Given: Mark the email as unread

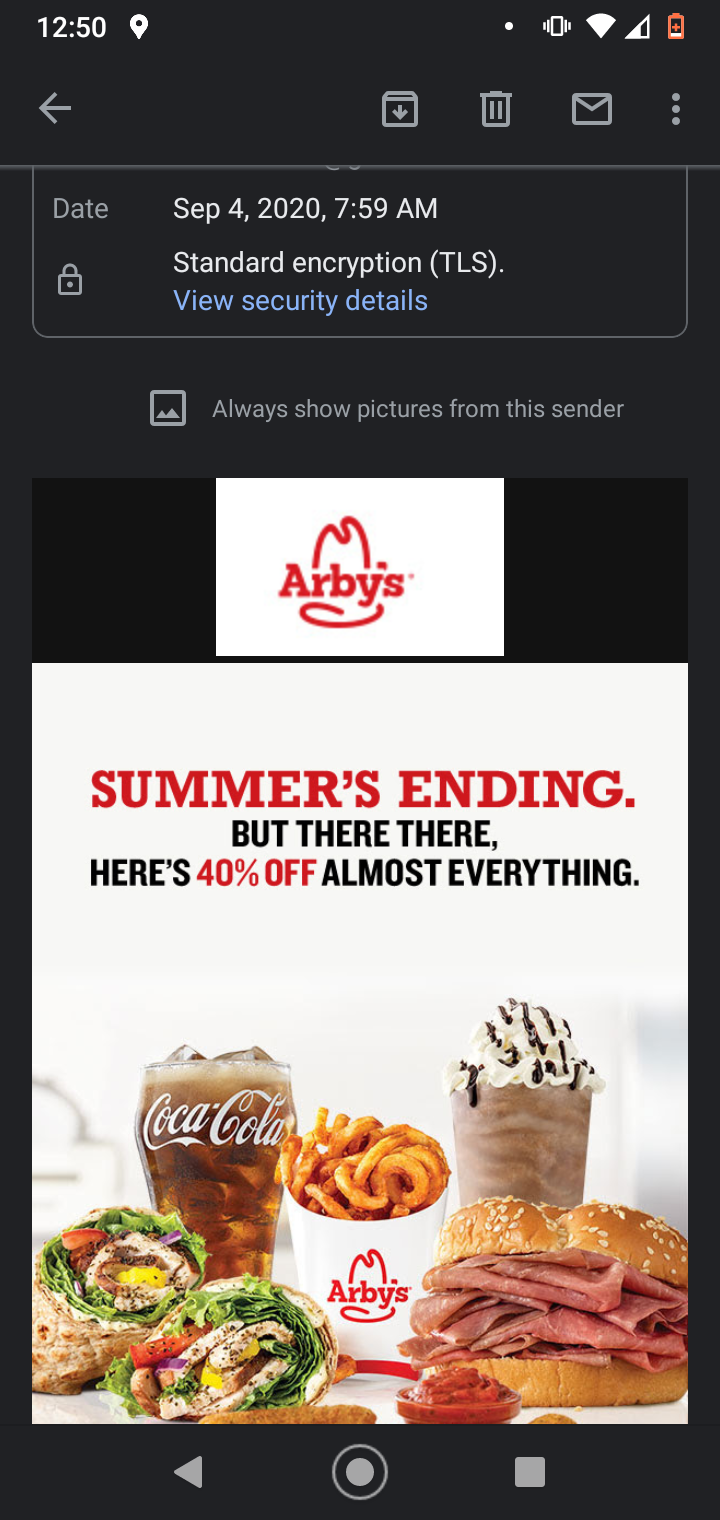Looking at the screenshot, I should (x=591, y=108).
